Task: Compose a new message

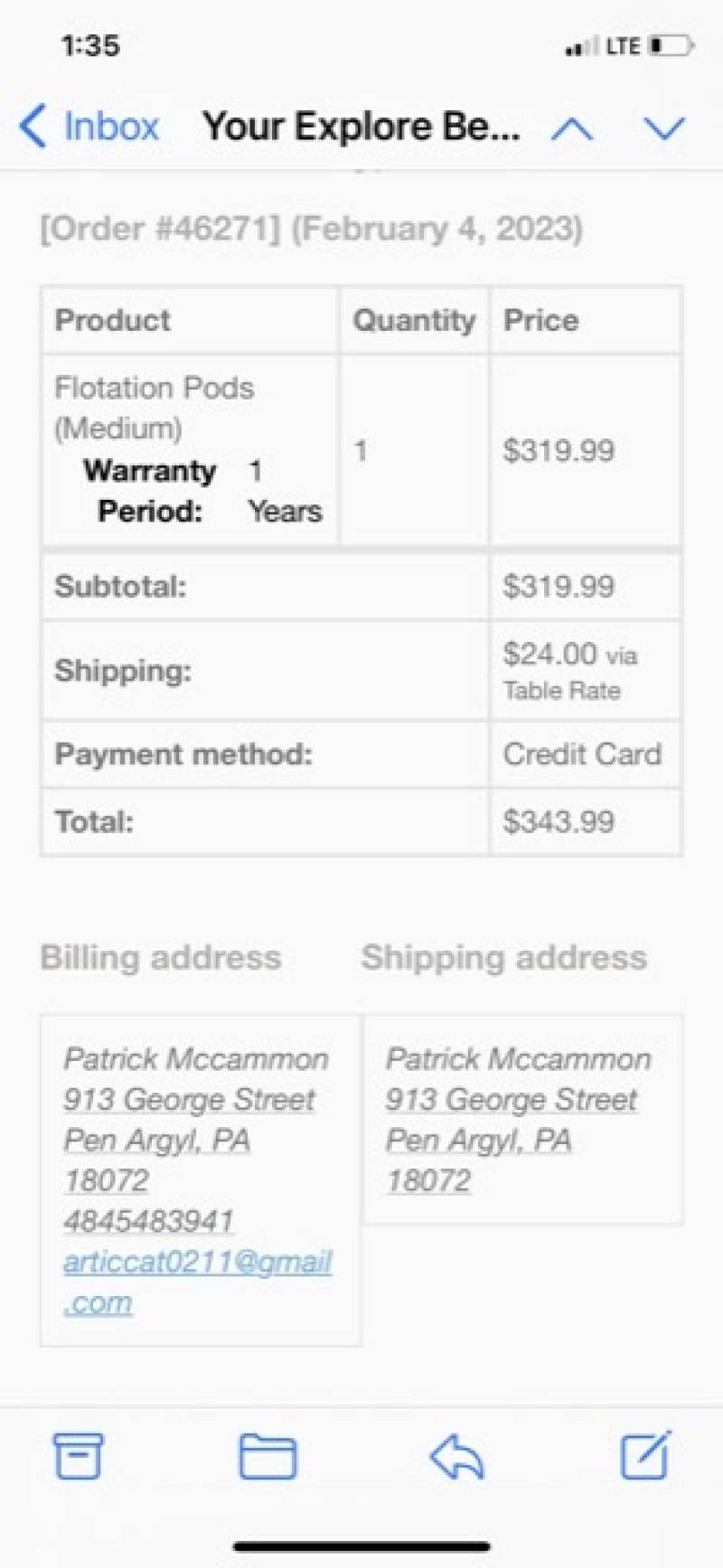Action: (x=645, y=1454)
